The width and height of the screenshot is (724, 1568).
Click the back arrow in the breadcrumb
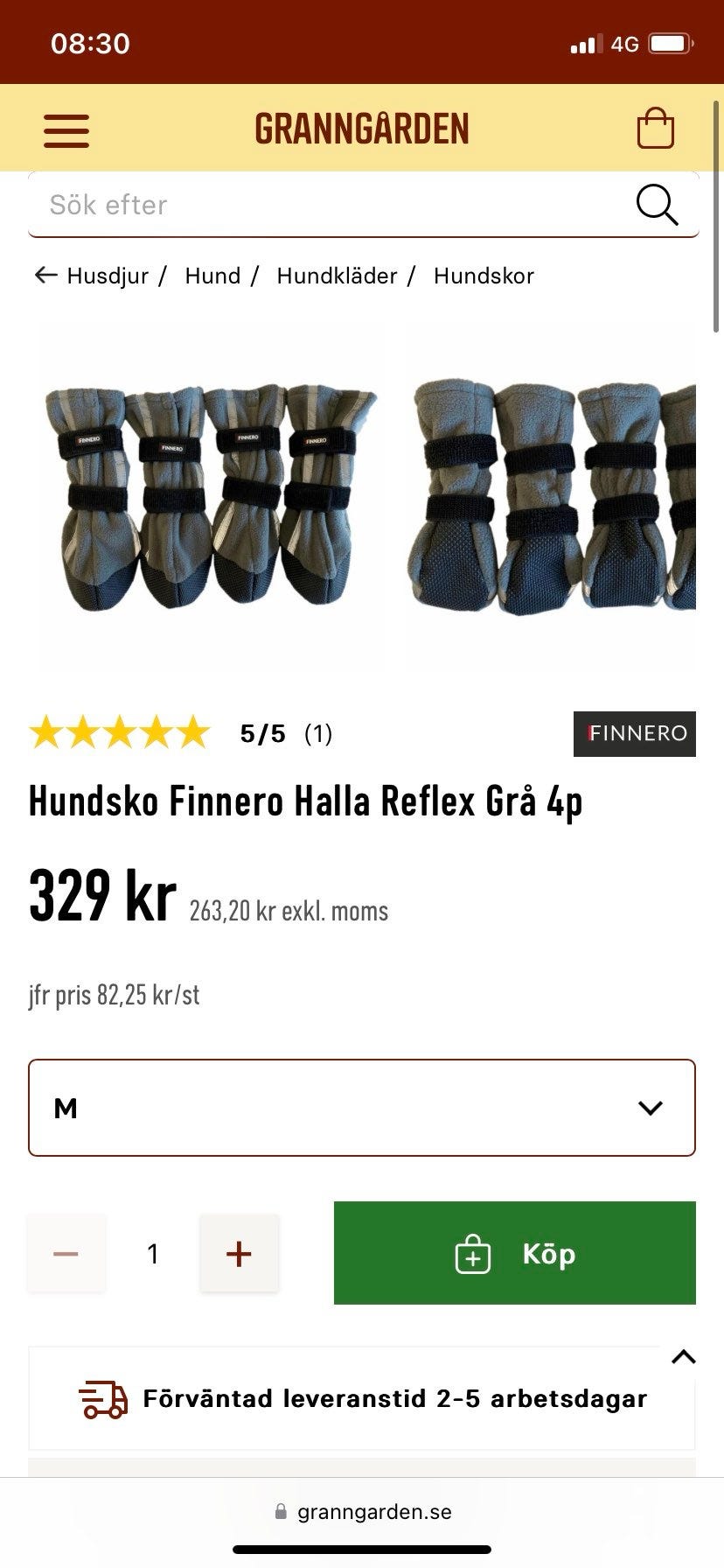45,275
